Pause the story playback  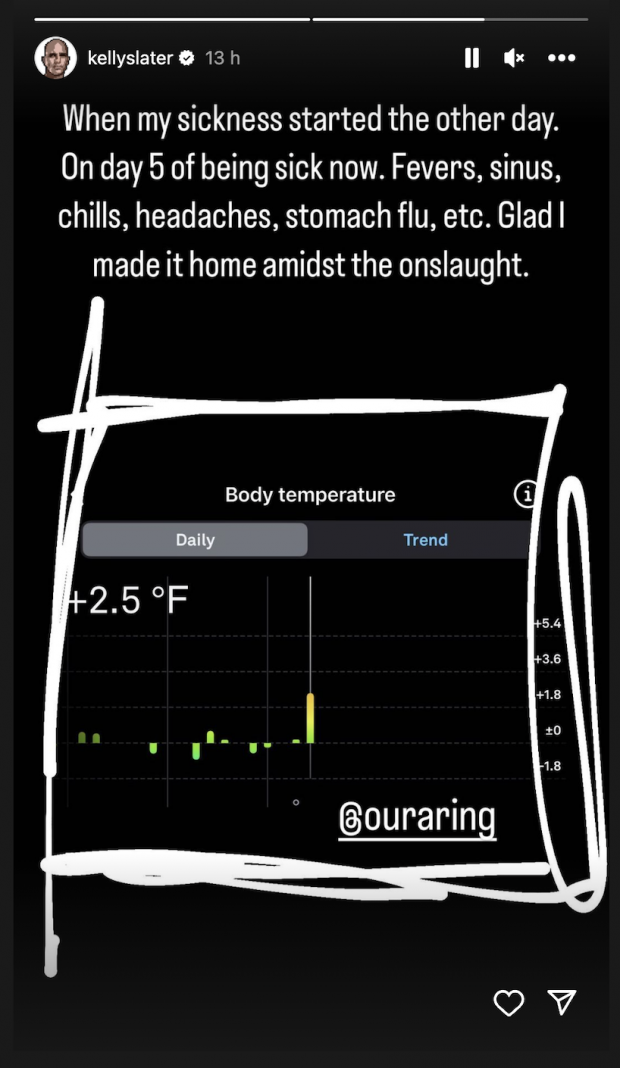point(471,59)
